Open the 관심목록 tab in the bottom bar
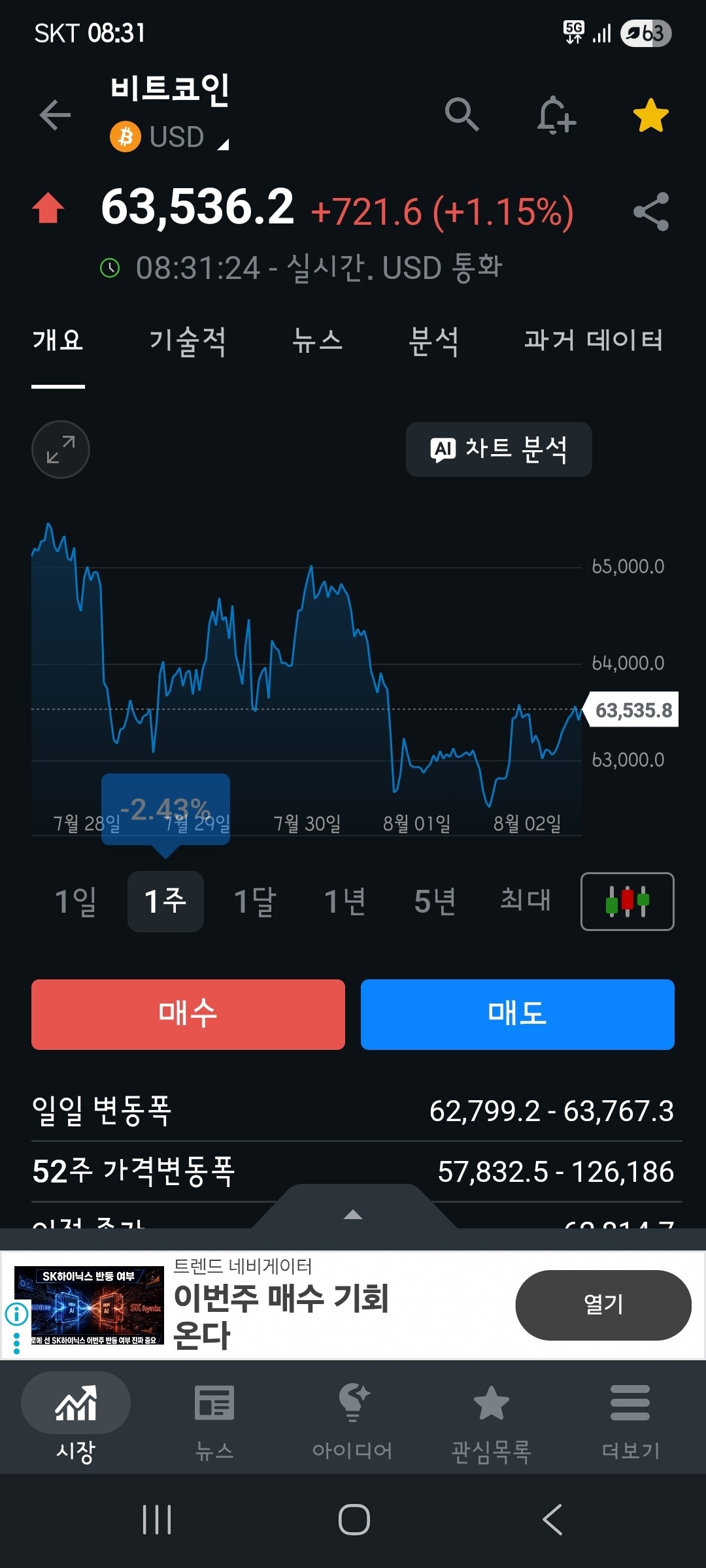Image resolution: width=706 pixels, height=1568 pixels. (492, 1422)
